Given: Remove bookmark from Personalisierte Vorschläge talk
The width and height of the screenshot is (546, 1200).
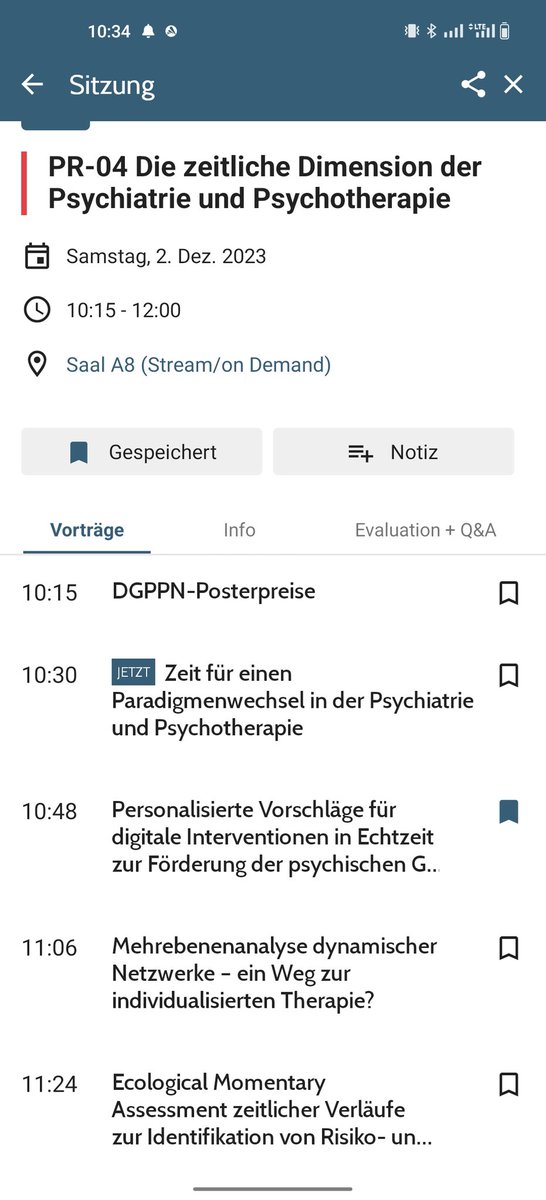Looking at the screenshot, I should coord(508,811).
